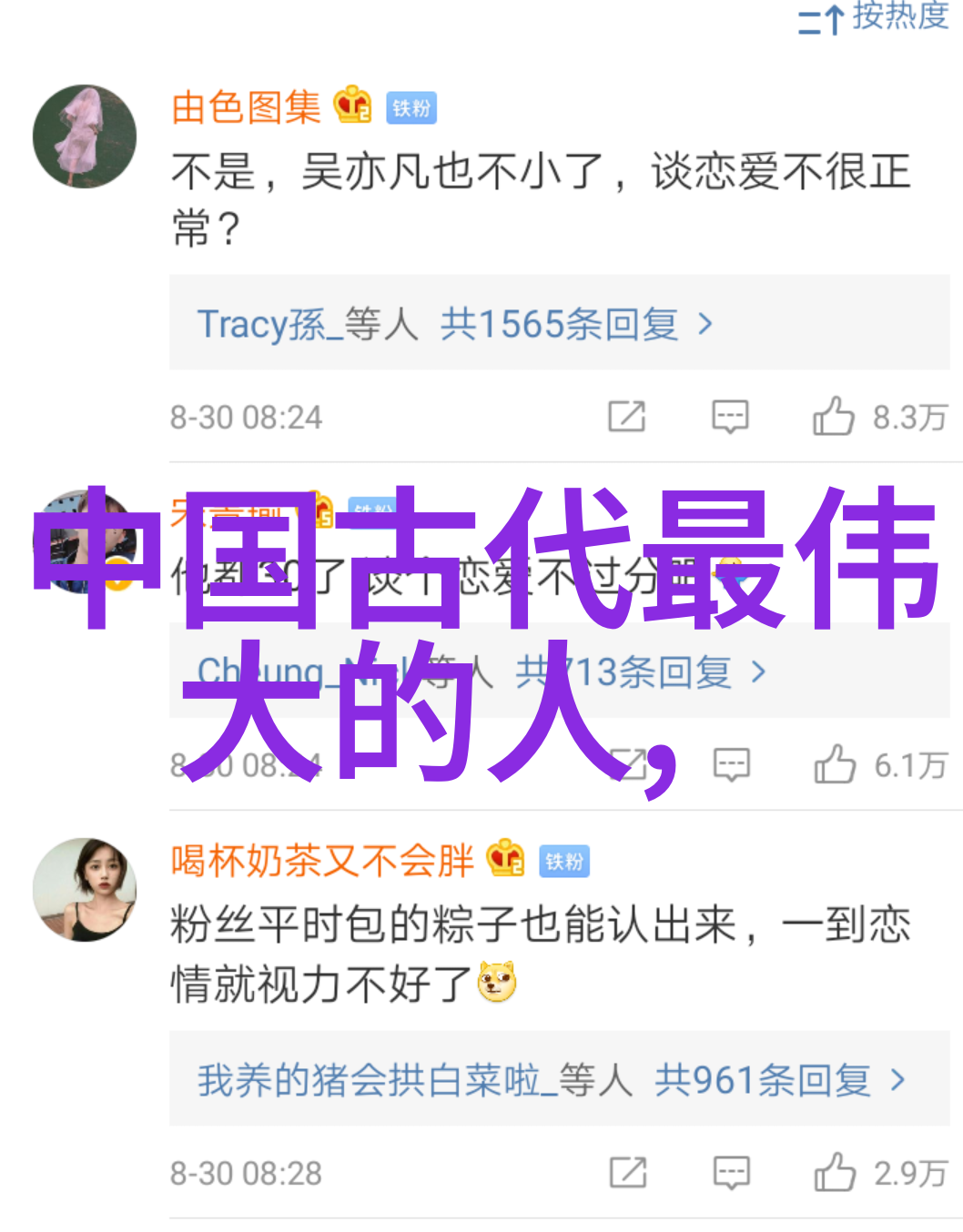
Task: Repost 由色图集's comment
Action: 627,417
